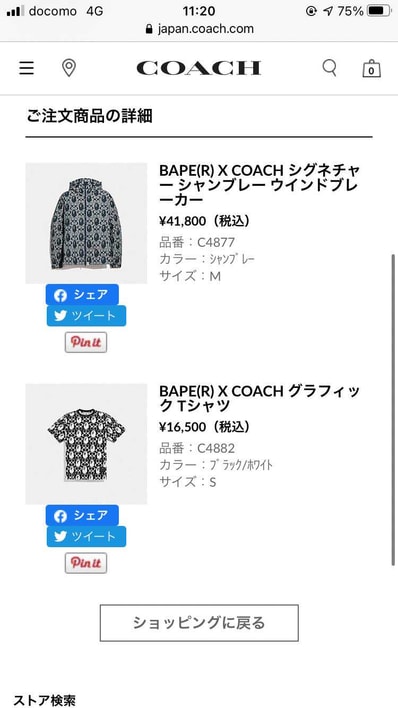
Task: Open the hamburger menu
Action: click(x=26, y=68)
